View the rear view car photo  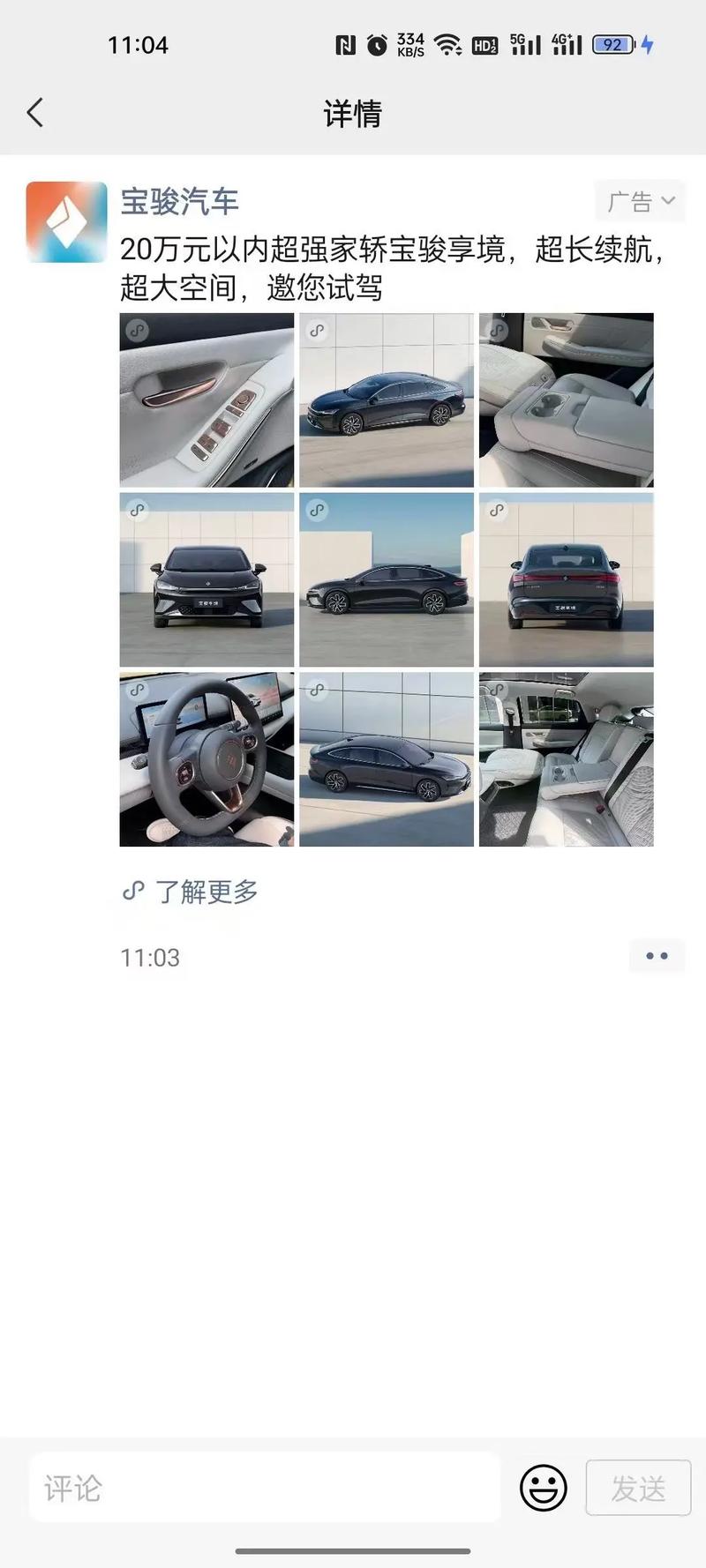click(566, 579)
